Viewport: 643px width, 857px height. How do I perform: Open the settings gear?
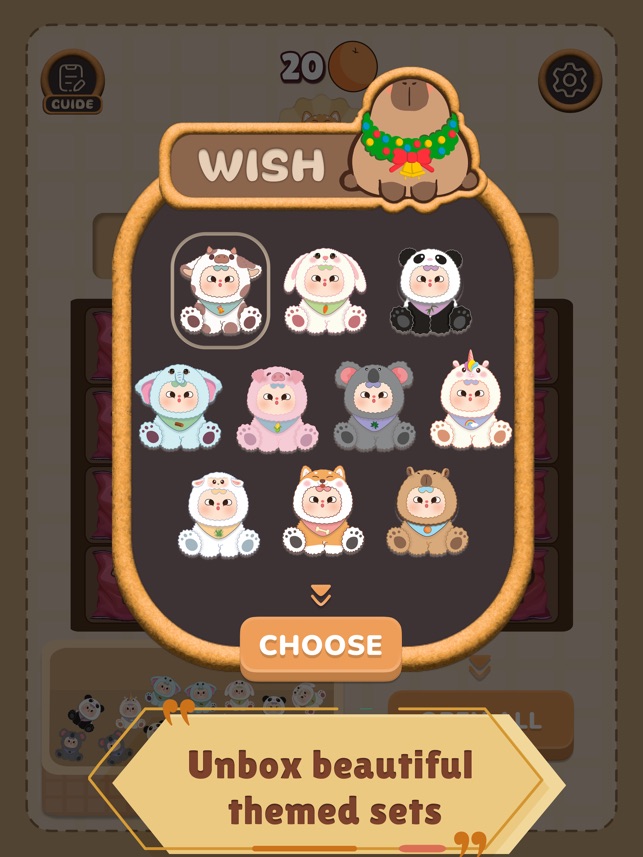[x=570, y=80]
